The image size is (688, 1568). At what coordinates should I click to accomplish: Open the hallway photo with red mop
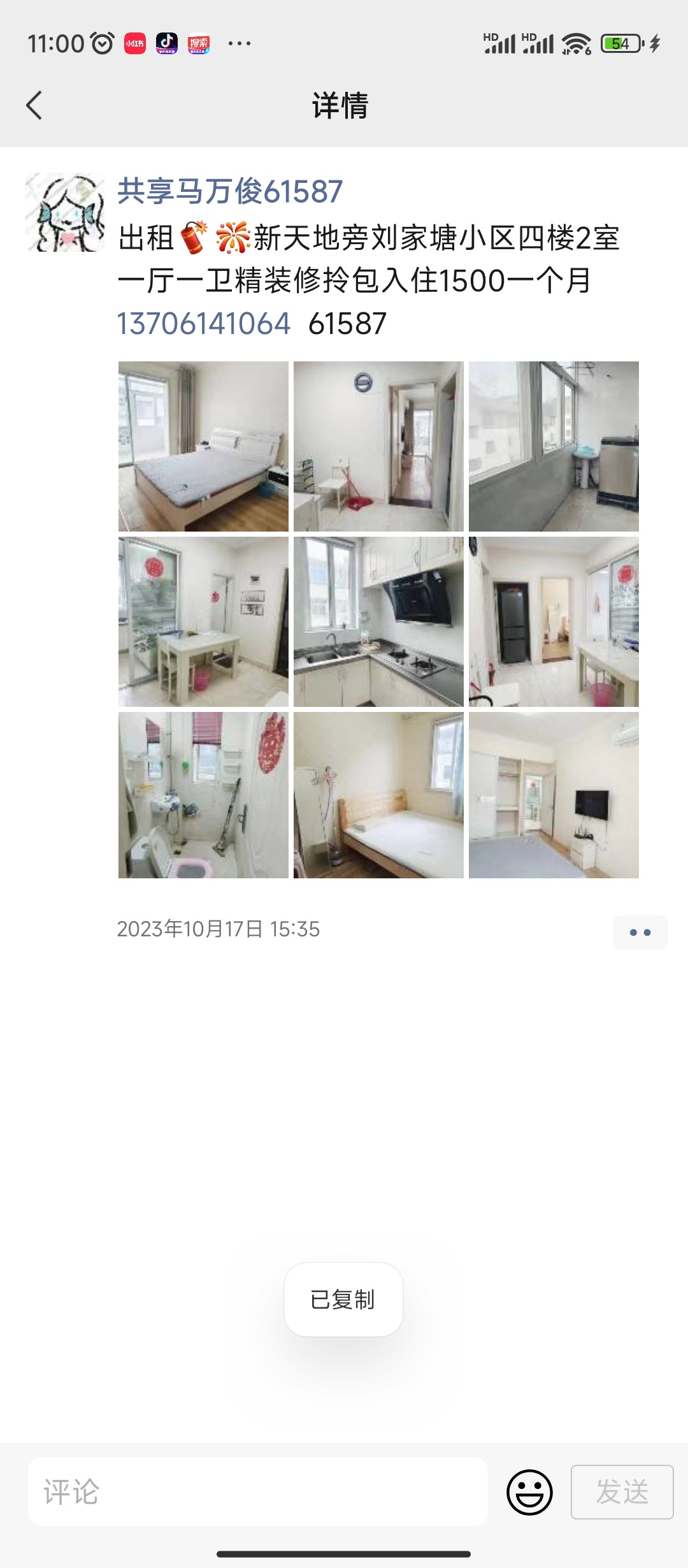coord(378,446)
